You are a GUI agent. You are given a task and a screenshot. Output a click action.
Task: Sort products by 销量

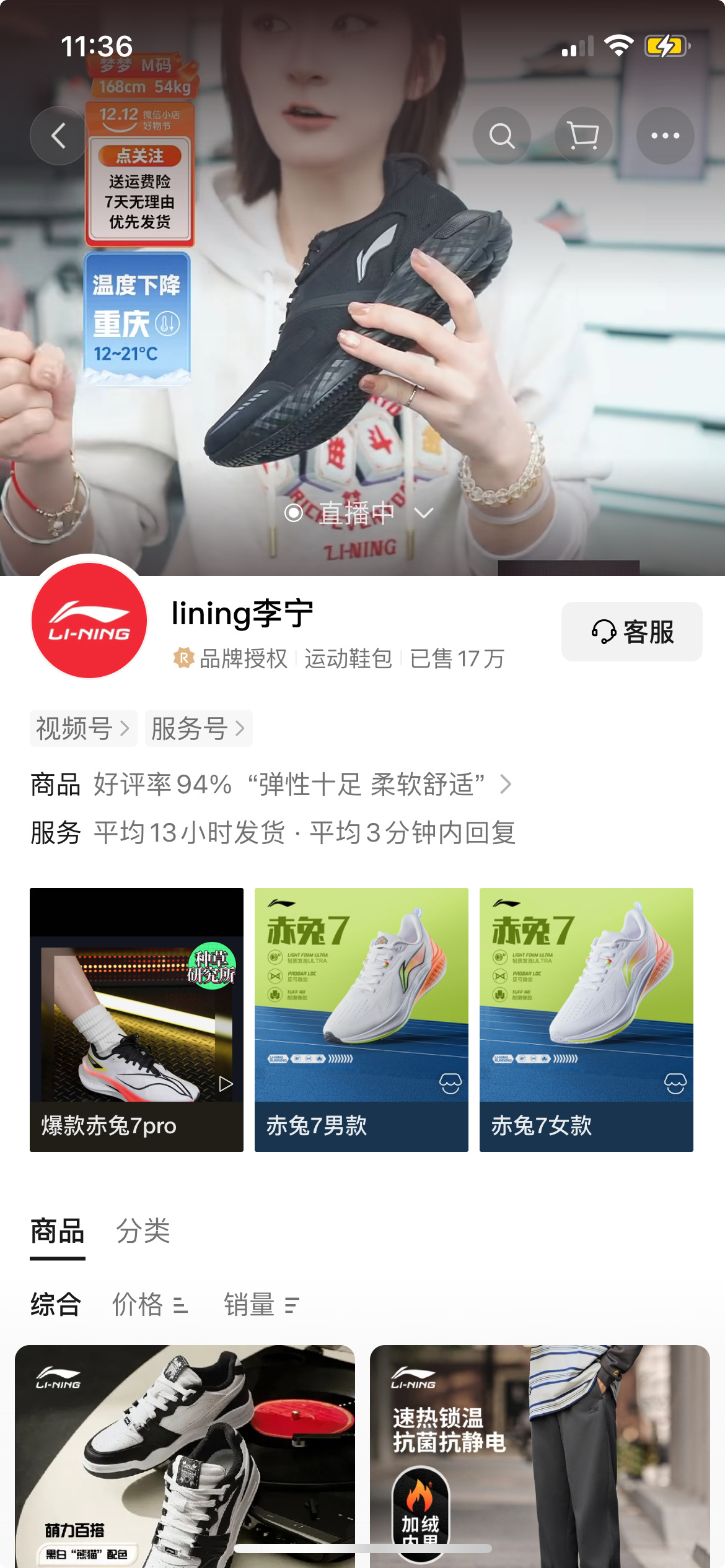261,1305
